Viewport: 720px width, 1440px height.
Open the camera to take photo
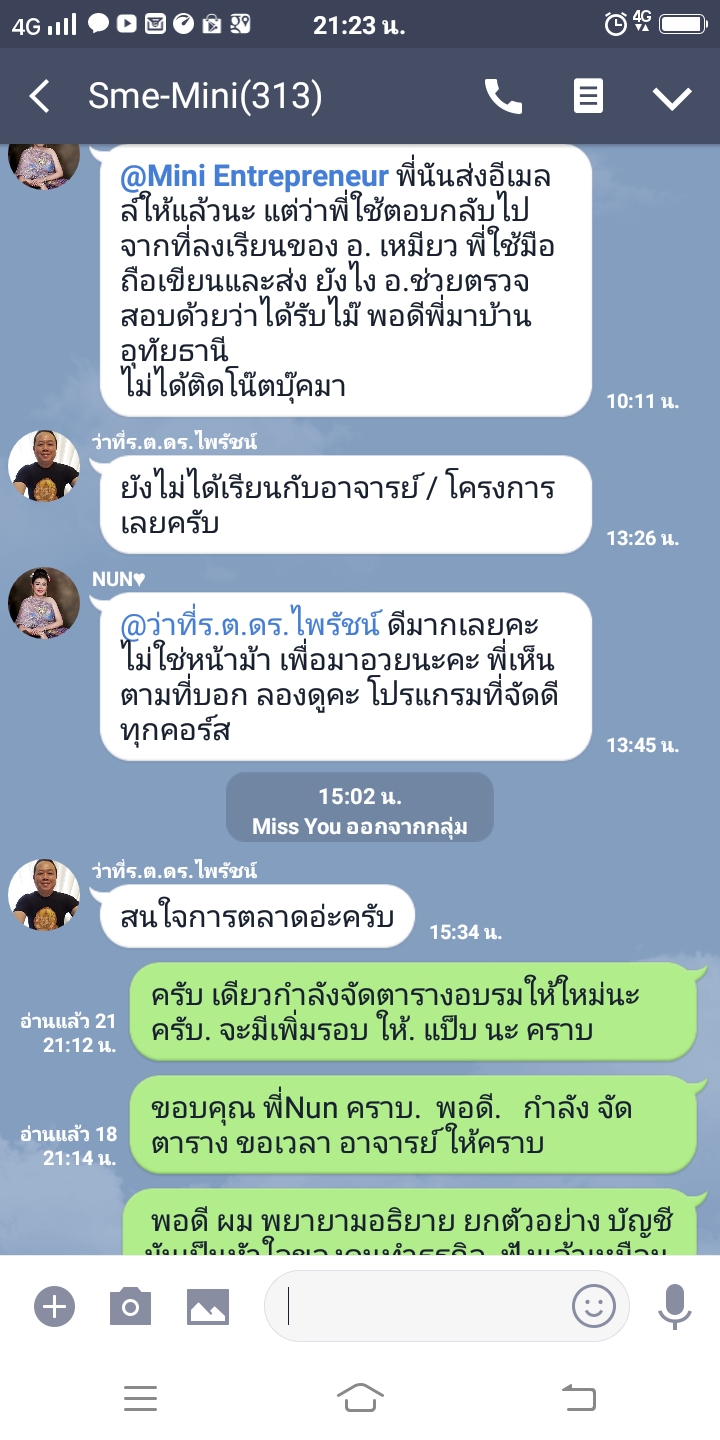tap(130, 1306)
